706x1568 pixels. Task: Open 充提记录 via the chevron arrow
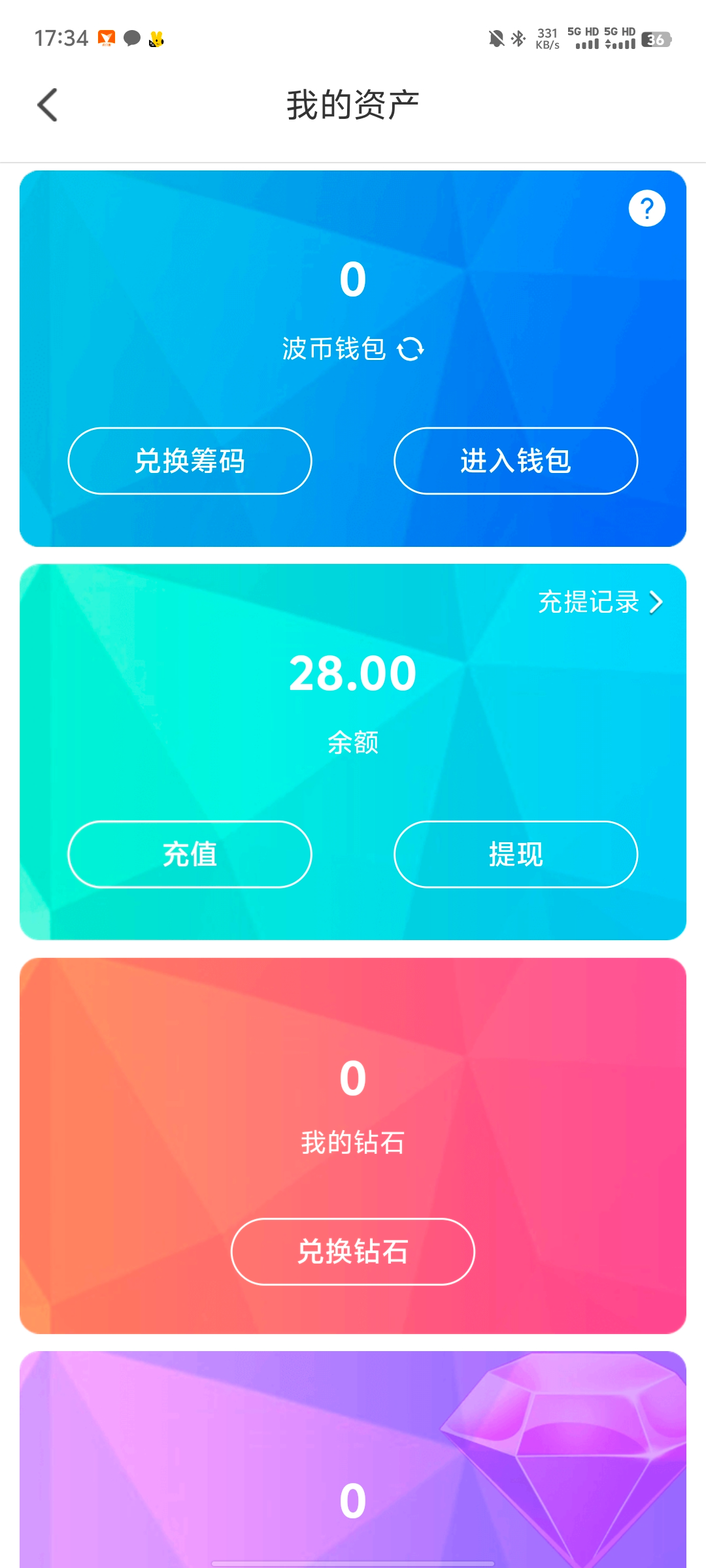656,603
